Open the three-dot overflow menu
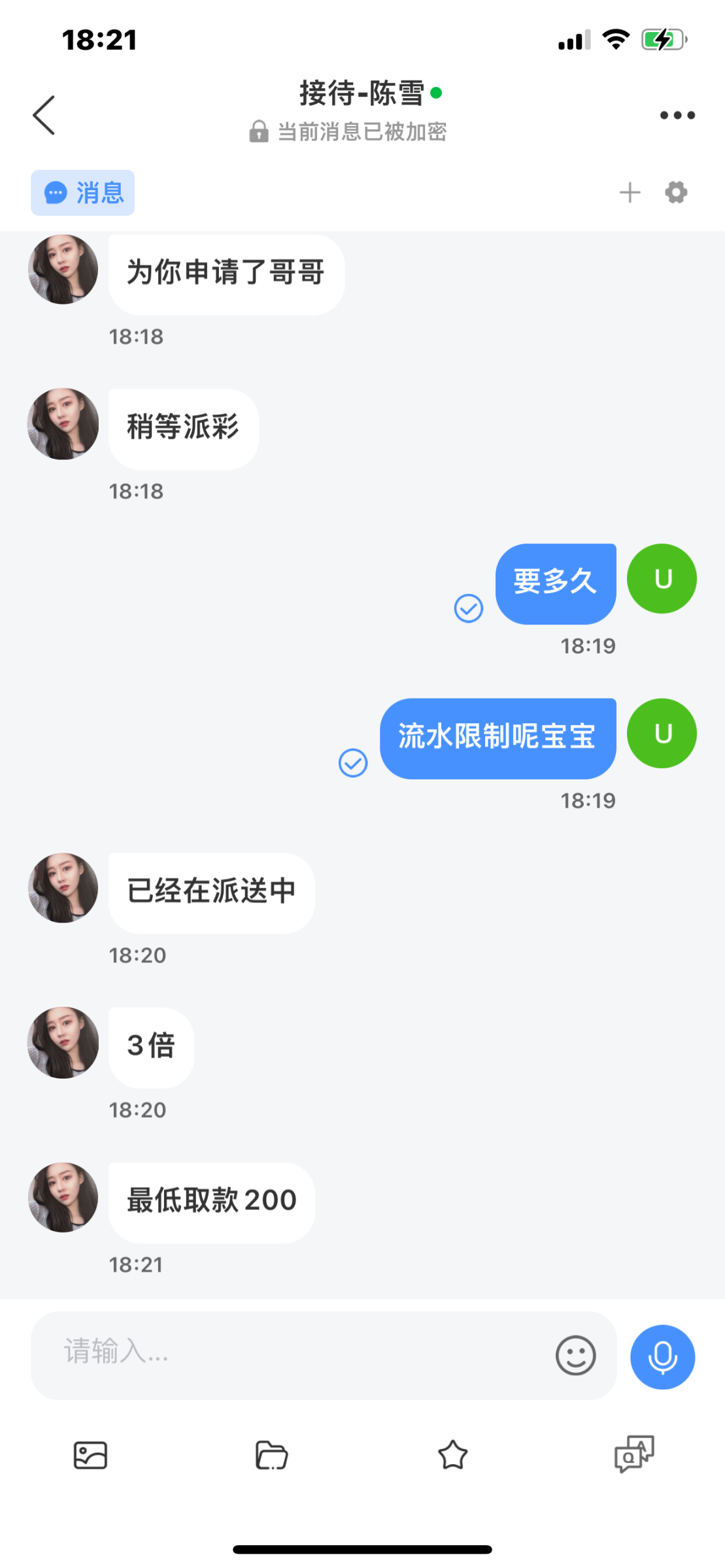The height and width of the screenshot is (1568, 725). (677, 115)
